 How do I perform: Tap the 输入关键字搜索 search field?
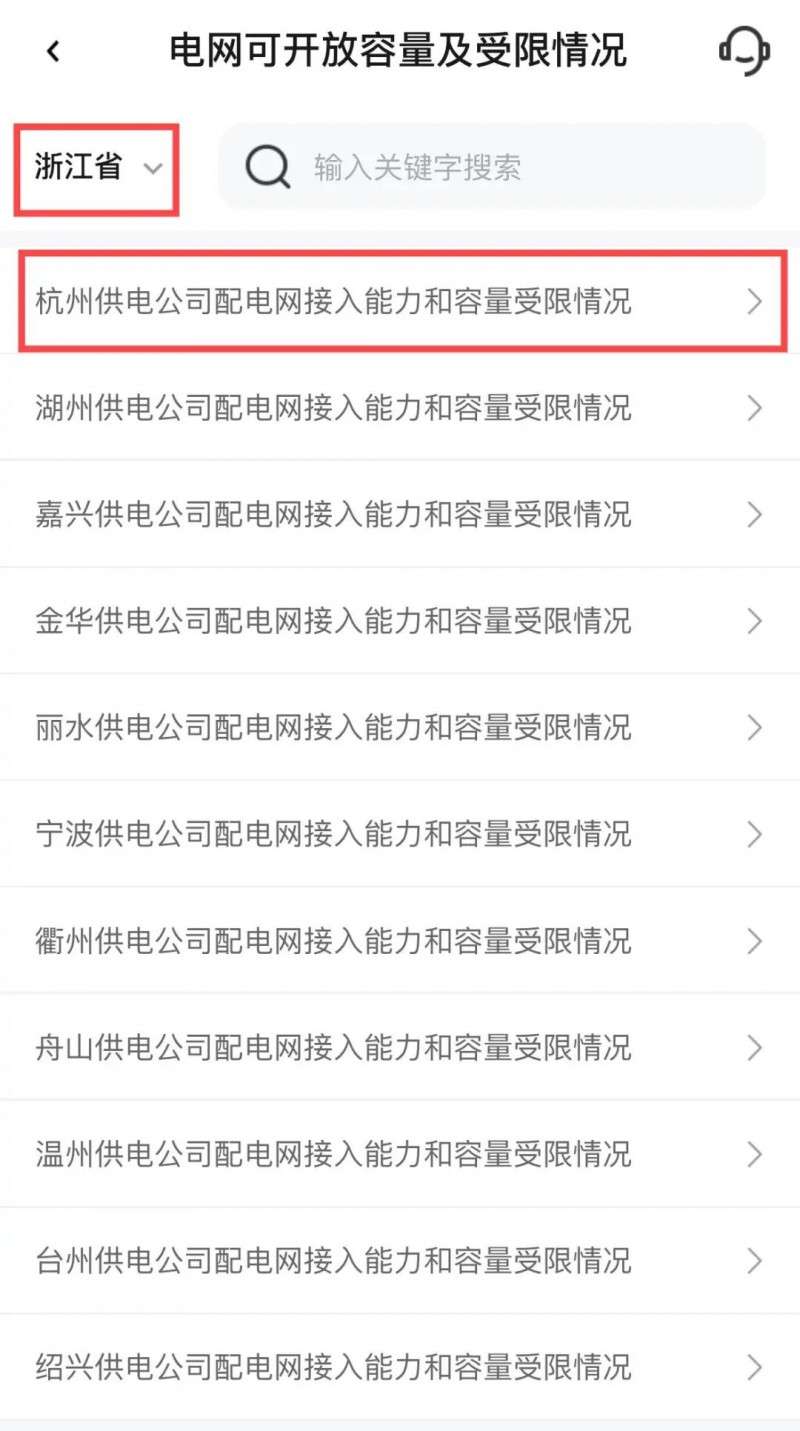[492, 167]
